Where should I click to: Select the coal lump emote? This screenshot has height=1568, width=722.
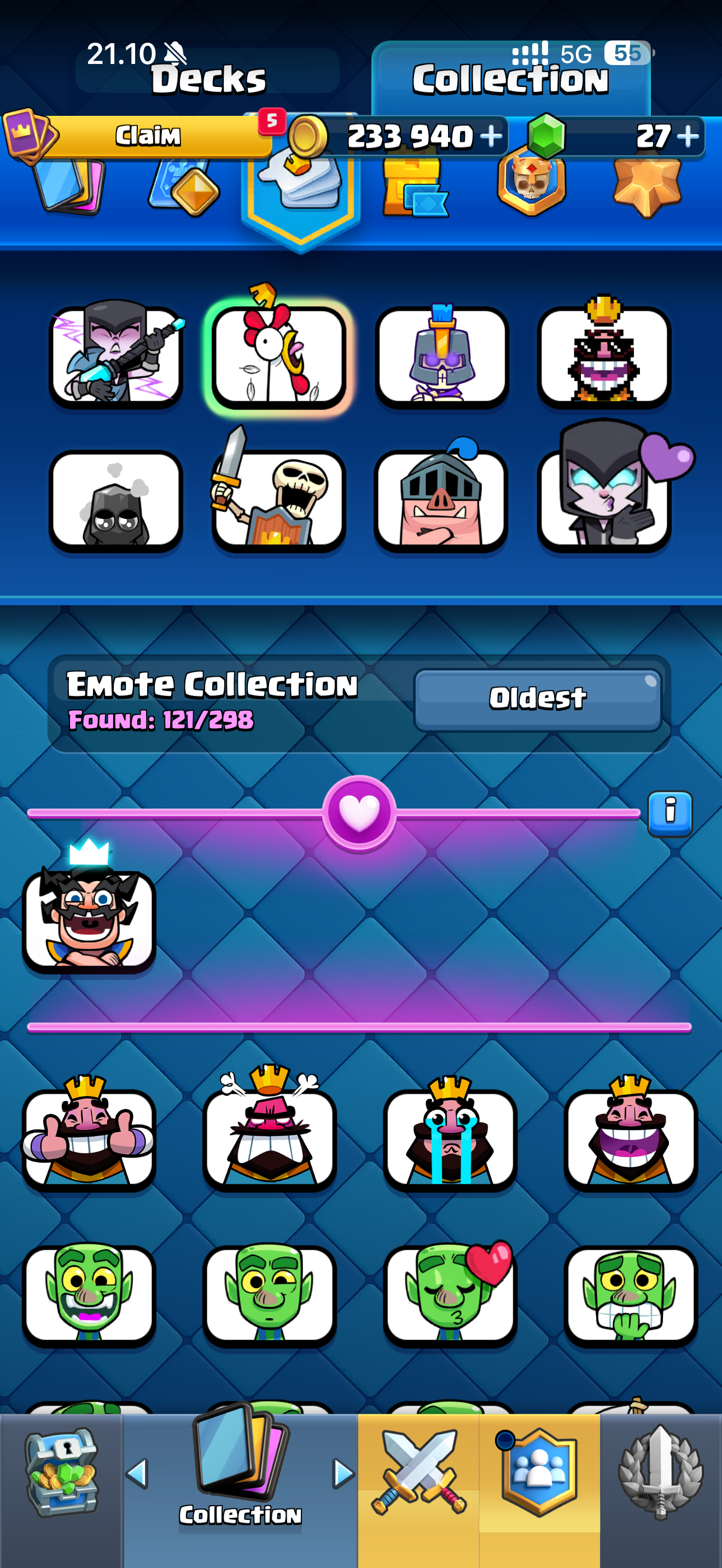click(x=115, y=500)
